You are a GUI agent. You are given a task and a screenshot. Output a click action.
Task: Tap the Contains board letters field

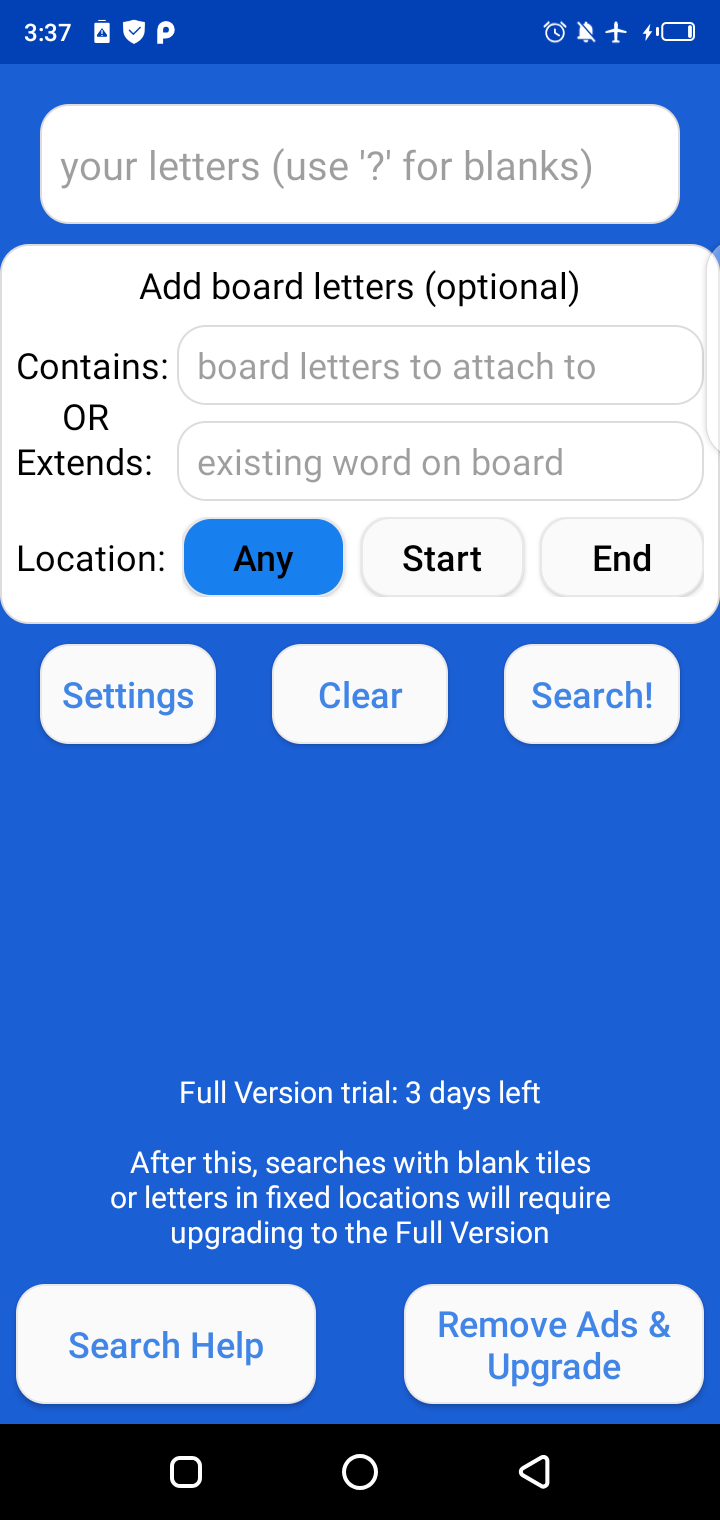[440, 366]
